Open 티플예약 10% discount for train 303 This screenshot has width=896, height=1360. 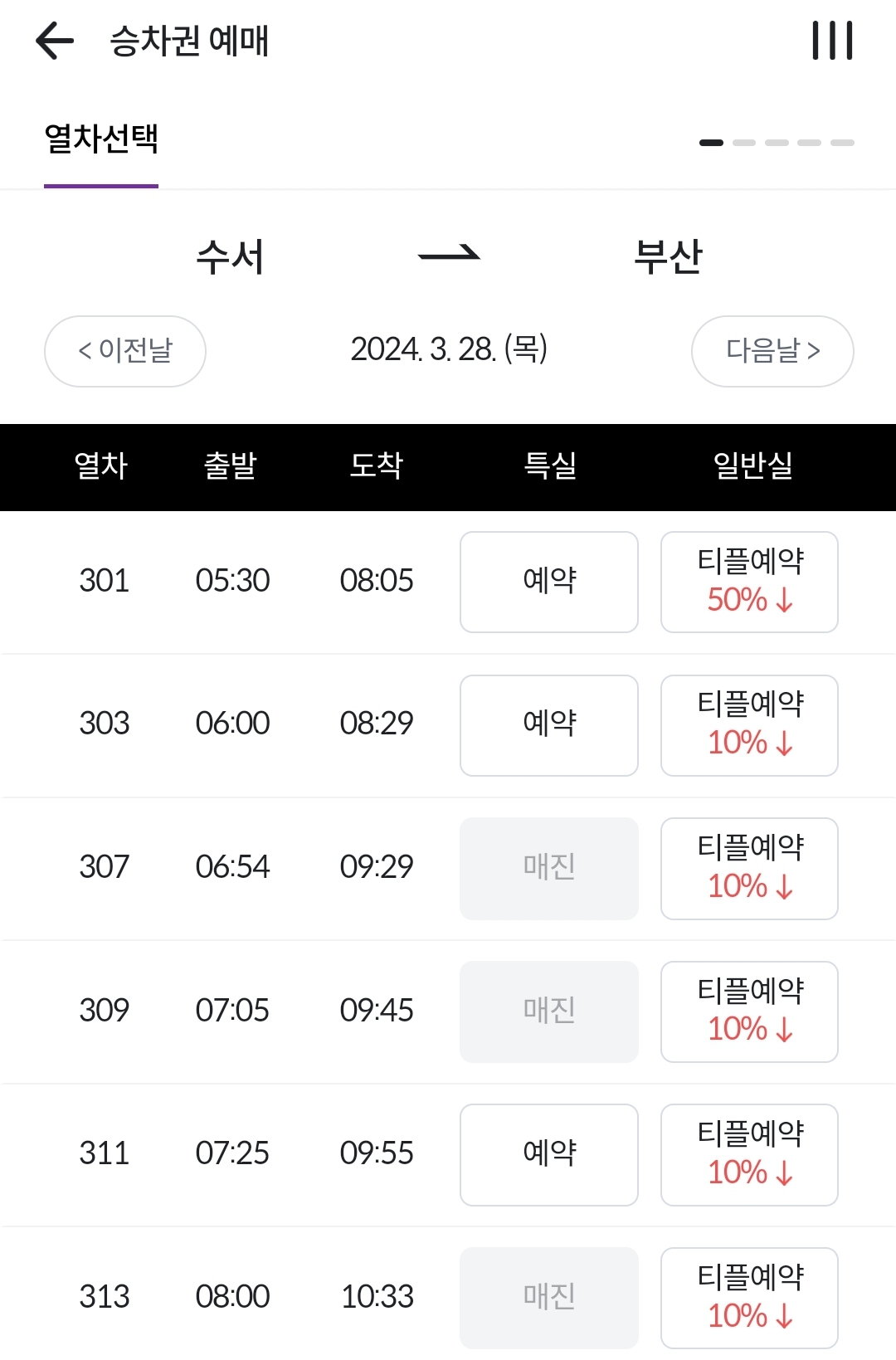click(748, 724)
